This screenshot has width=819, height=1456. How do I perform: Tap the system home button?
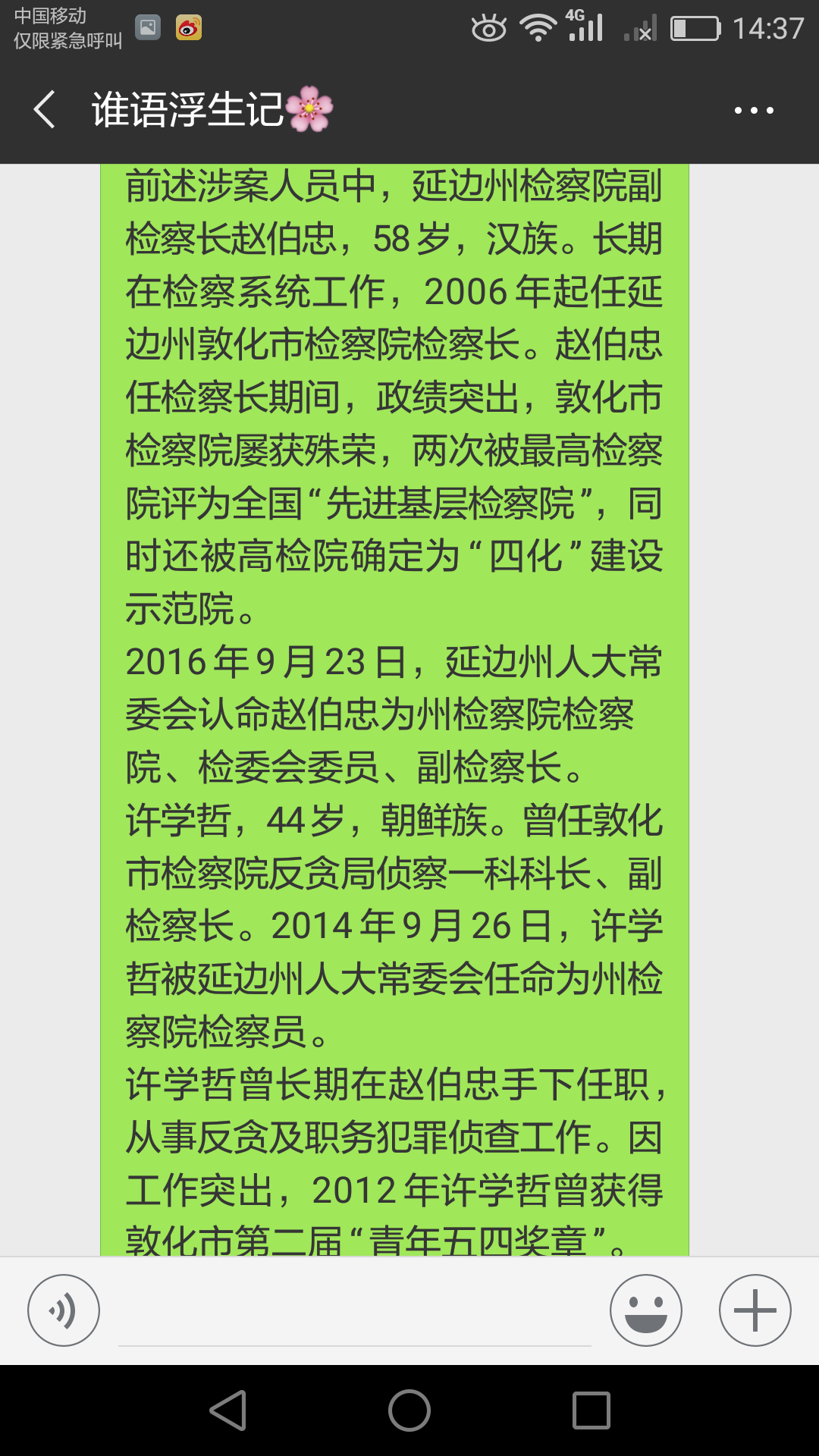point(409,1410)
